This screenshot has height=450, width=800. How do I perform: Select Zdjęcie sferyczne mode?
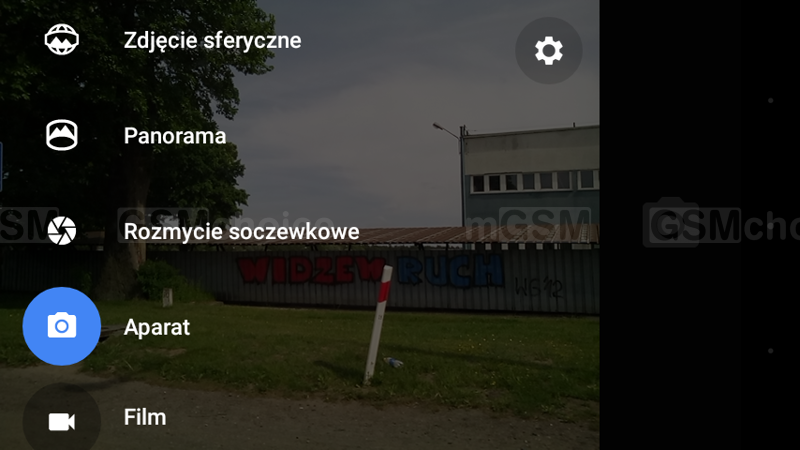[x=211, y=41]
